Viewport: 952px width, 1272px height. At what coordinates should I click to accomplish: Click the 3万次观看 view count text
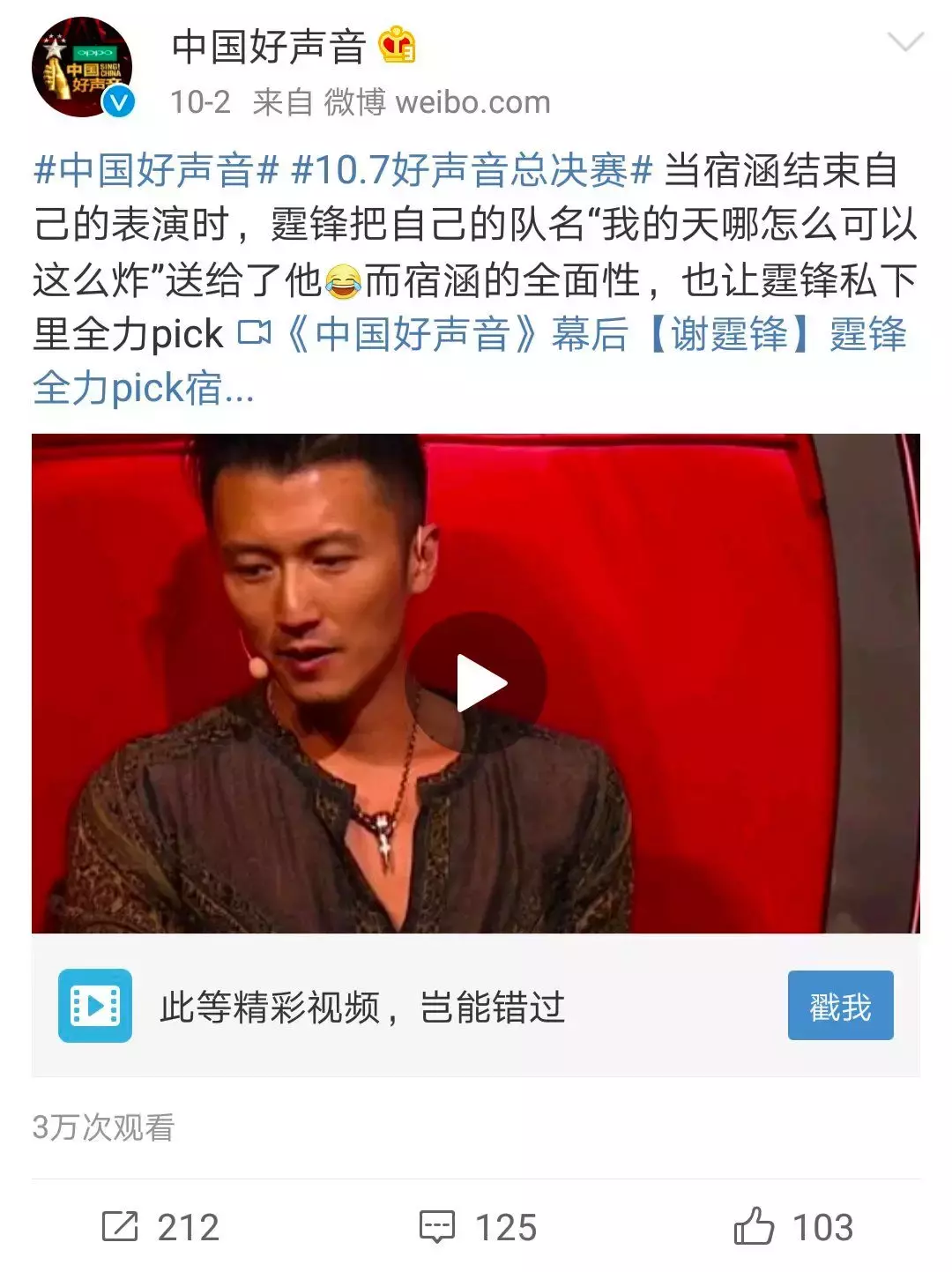106,1126
